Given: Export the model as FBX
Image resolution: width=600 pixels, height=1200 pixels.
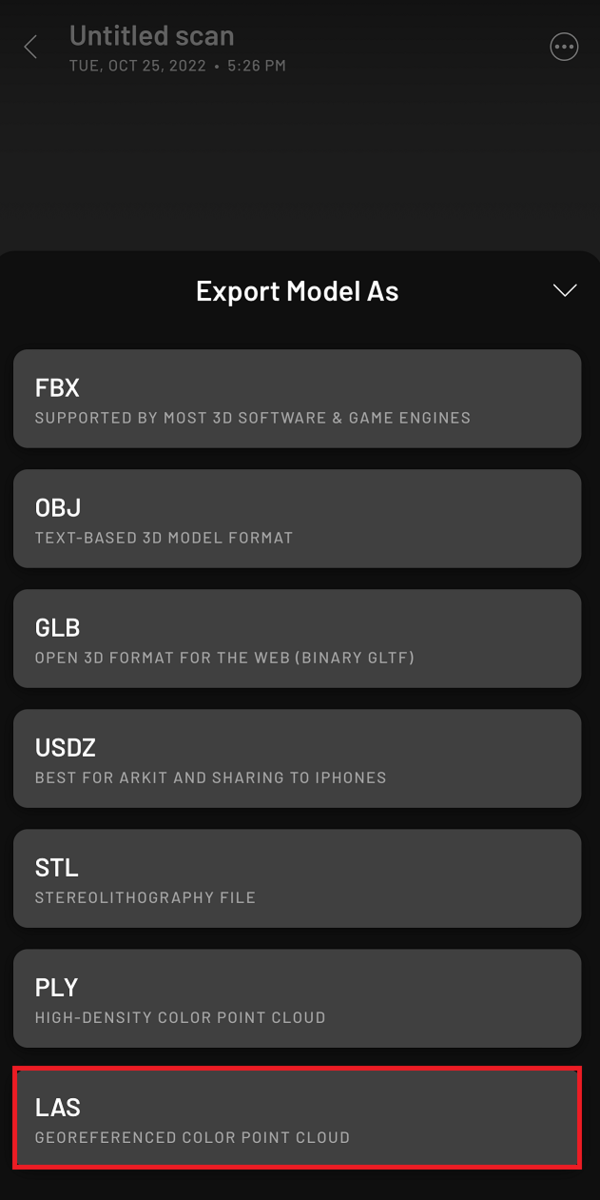Looking at the screenshot, I should click(297, 399).
